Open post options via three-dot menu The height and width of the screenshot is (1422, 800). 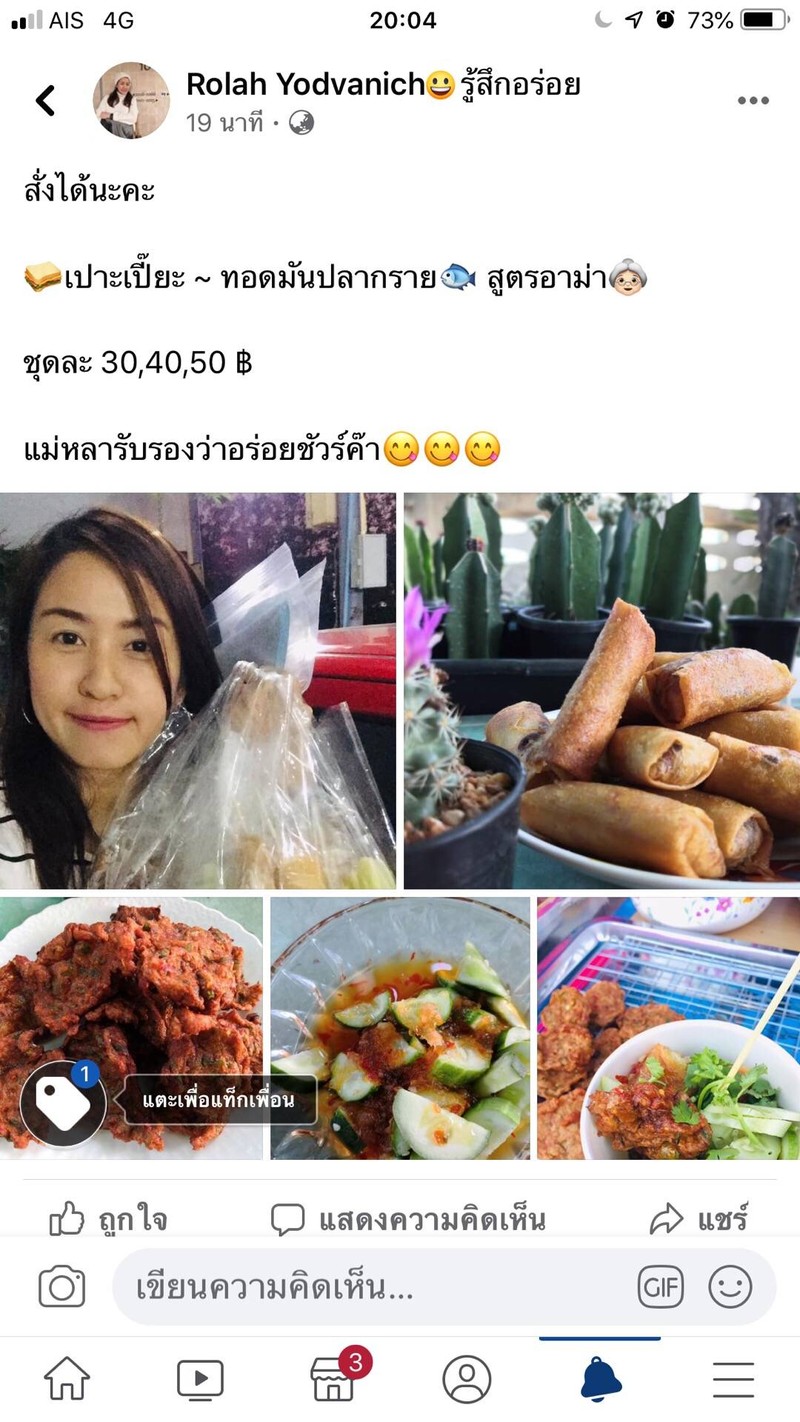[751, 99]
